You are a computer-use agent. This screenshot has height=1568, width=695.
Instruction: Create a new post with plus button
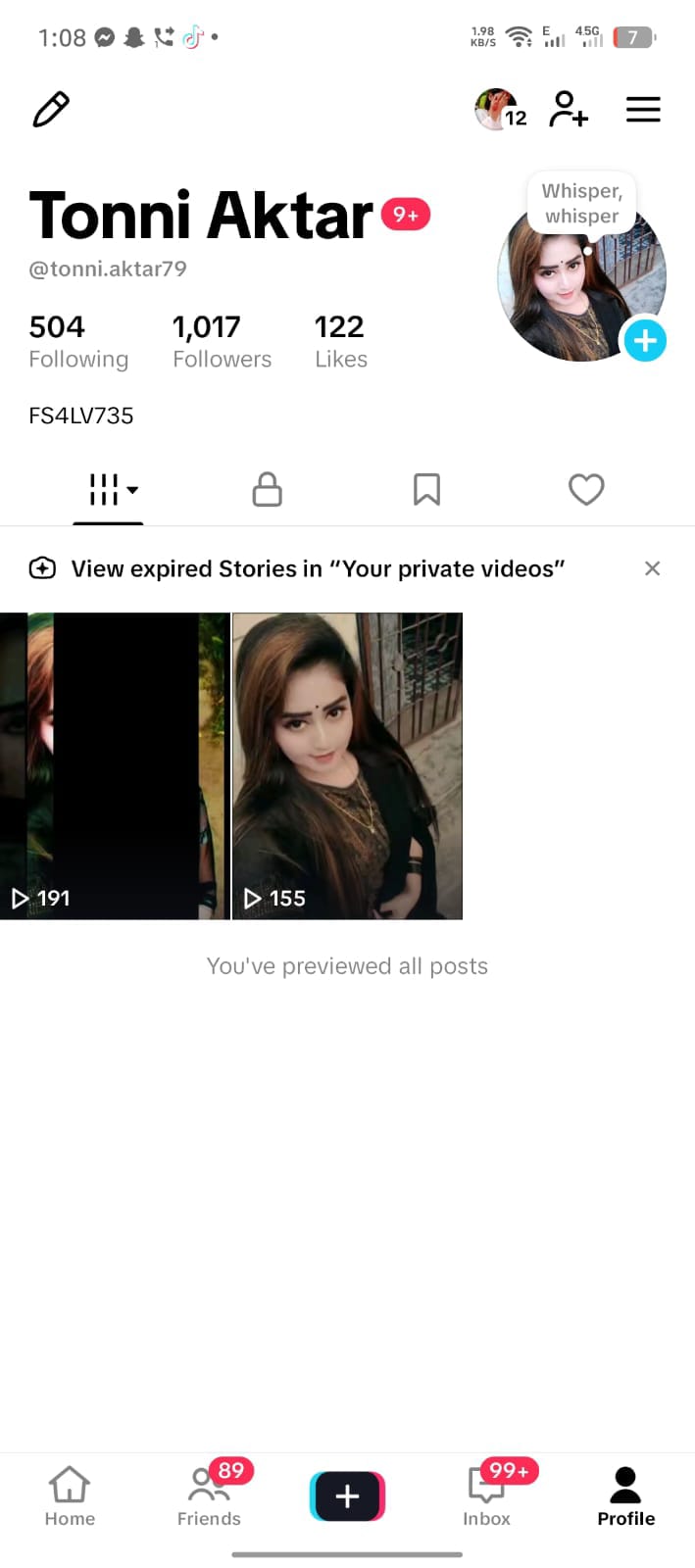(x=347, y=1496)
